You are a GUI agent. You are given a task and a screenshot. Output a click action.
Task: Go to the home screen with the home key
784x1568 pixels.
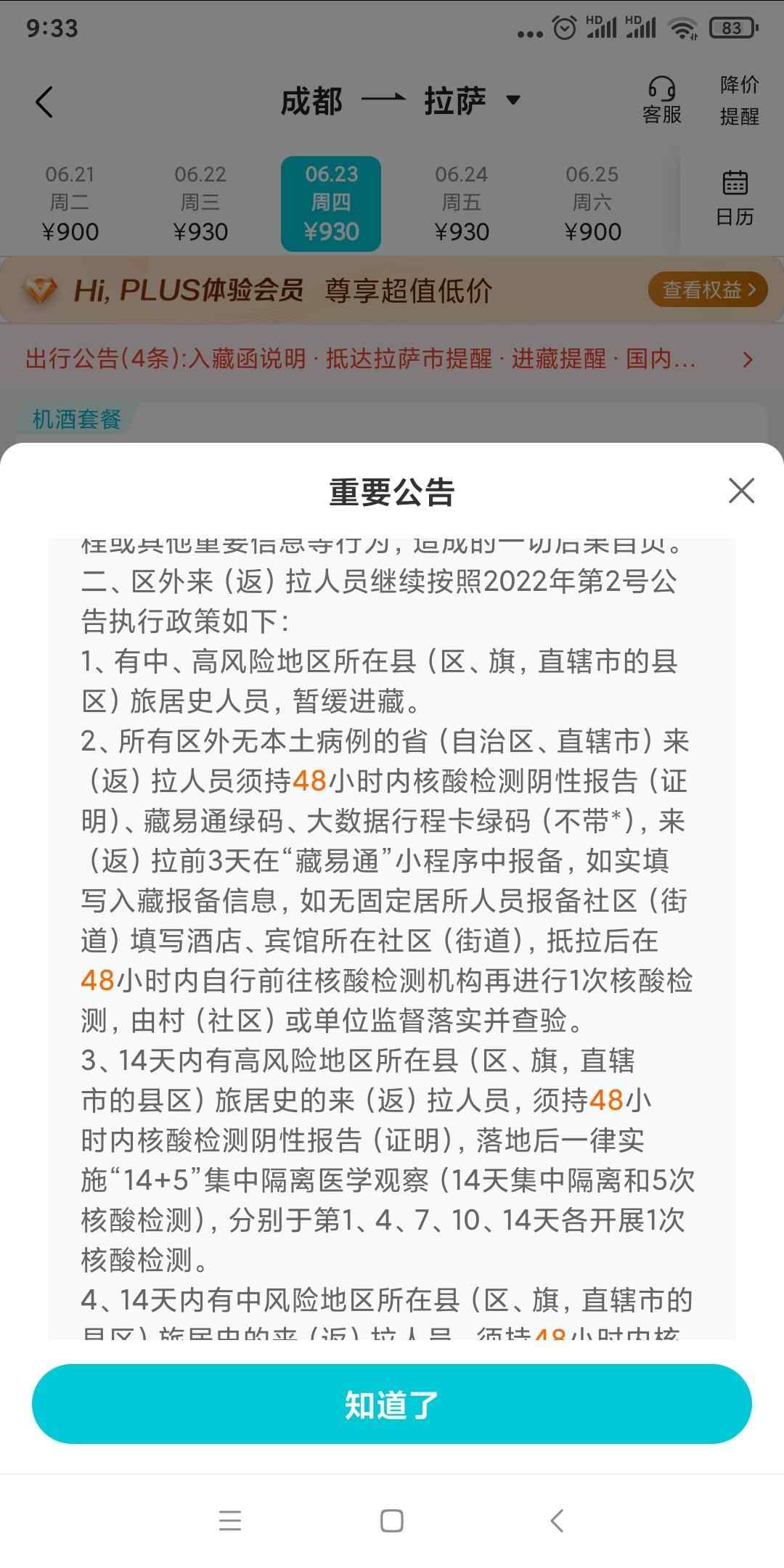coord(391,1521)
